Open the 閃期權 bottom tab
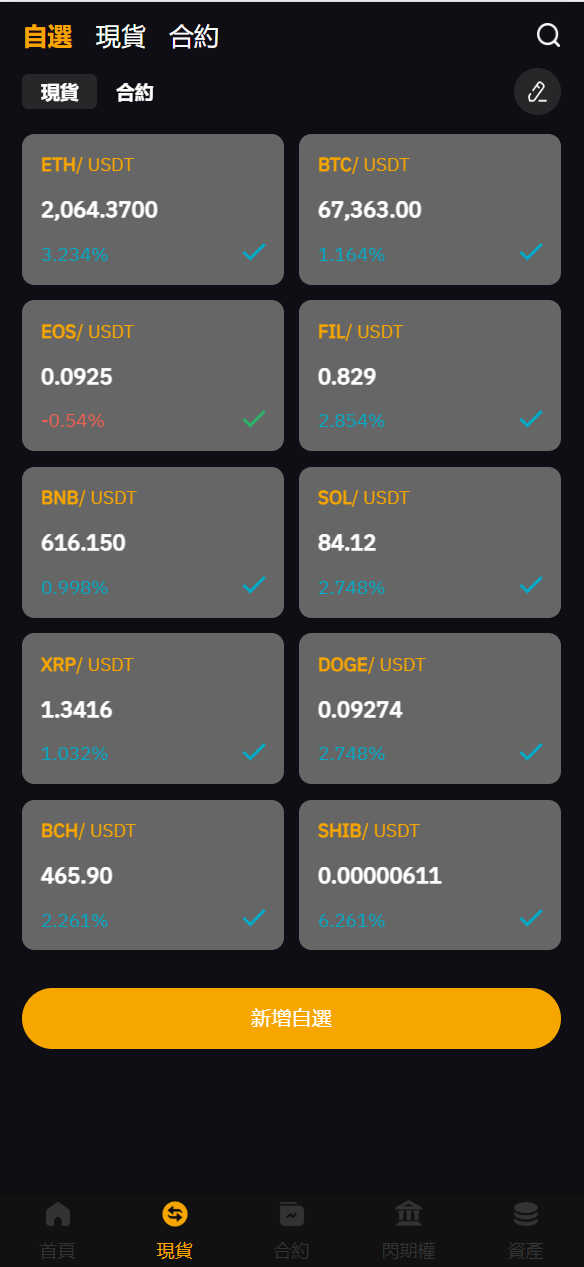584x1267 pixels. 408,1231
